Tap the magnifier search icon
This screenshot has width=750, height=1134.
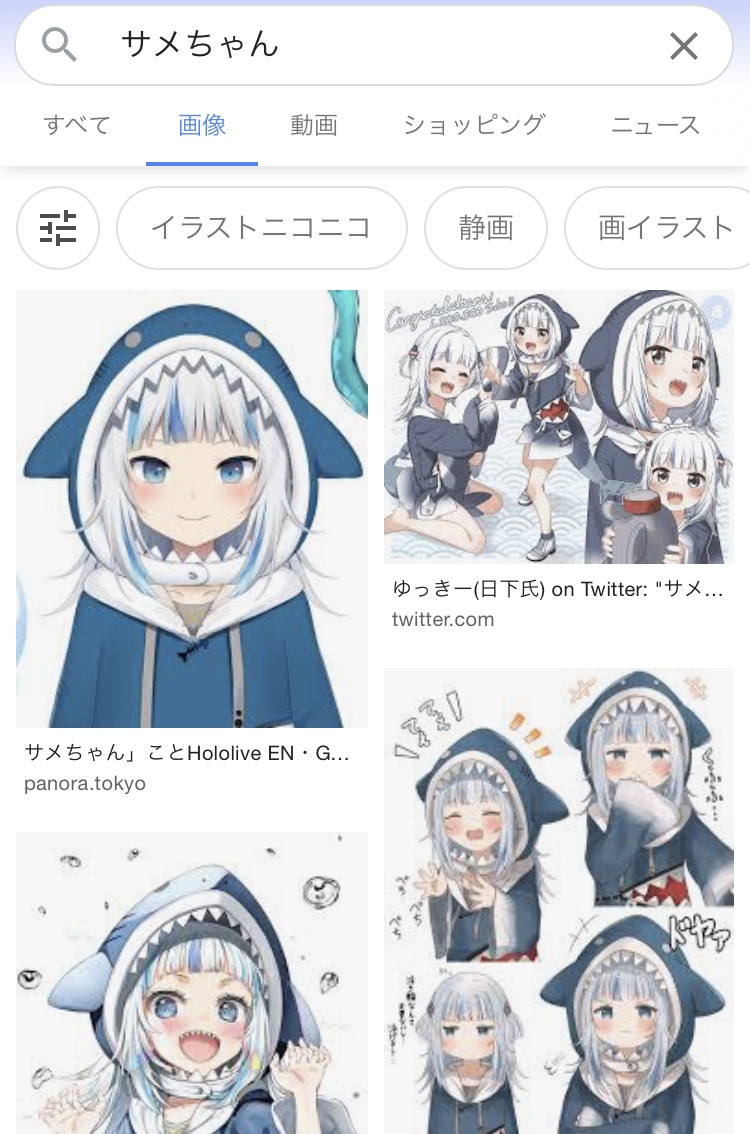(x=59, y=45)
